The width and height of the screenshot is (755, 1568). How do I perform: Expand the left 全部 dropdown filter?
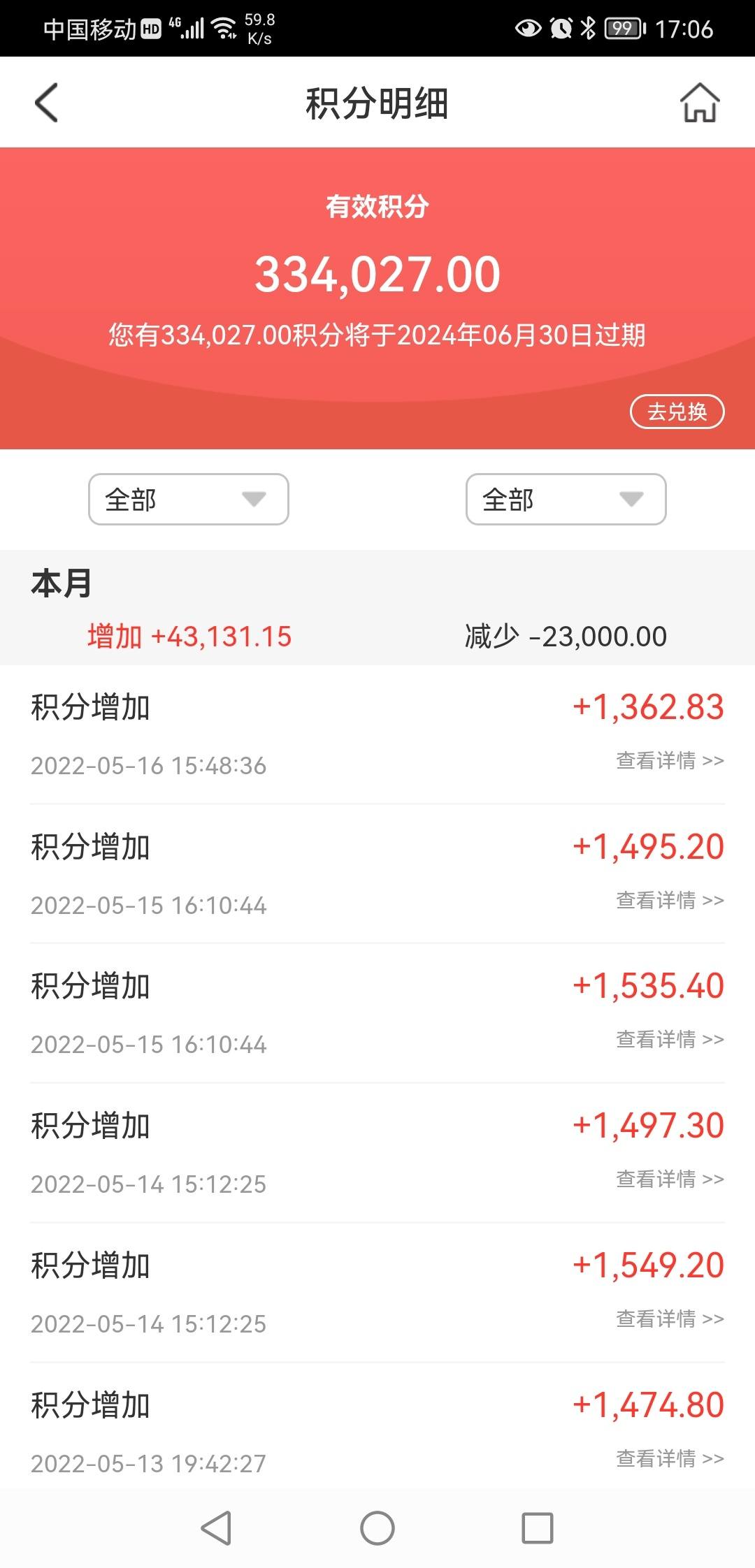(x=189, y=499)
